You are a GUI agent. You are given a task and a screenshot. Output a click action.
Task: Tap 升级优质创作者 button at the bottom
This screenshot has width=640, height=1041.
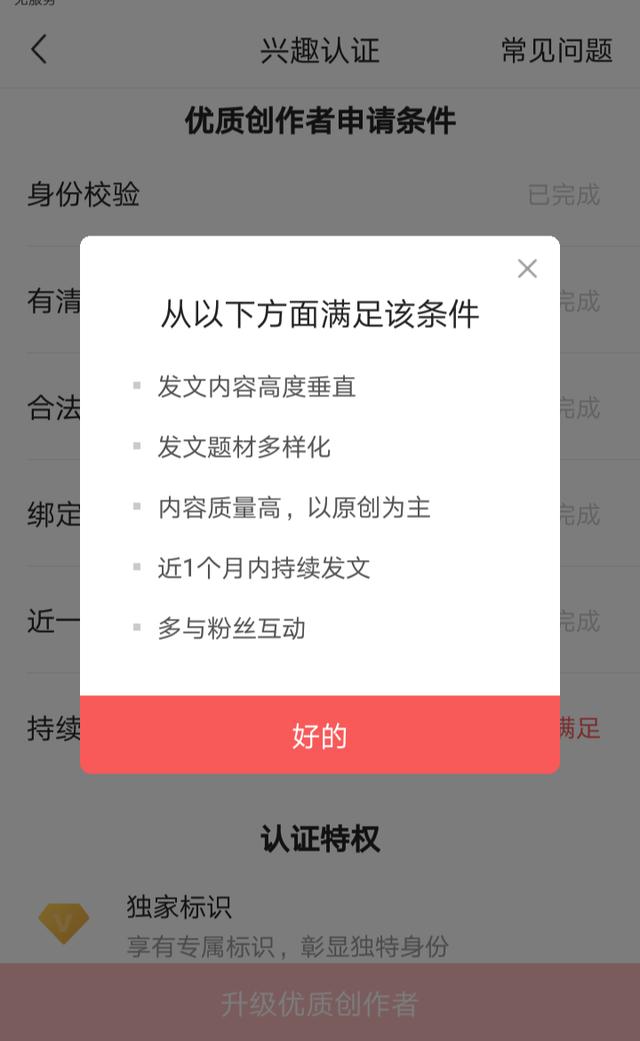320,1002
